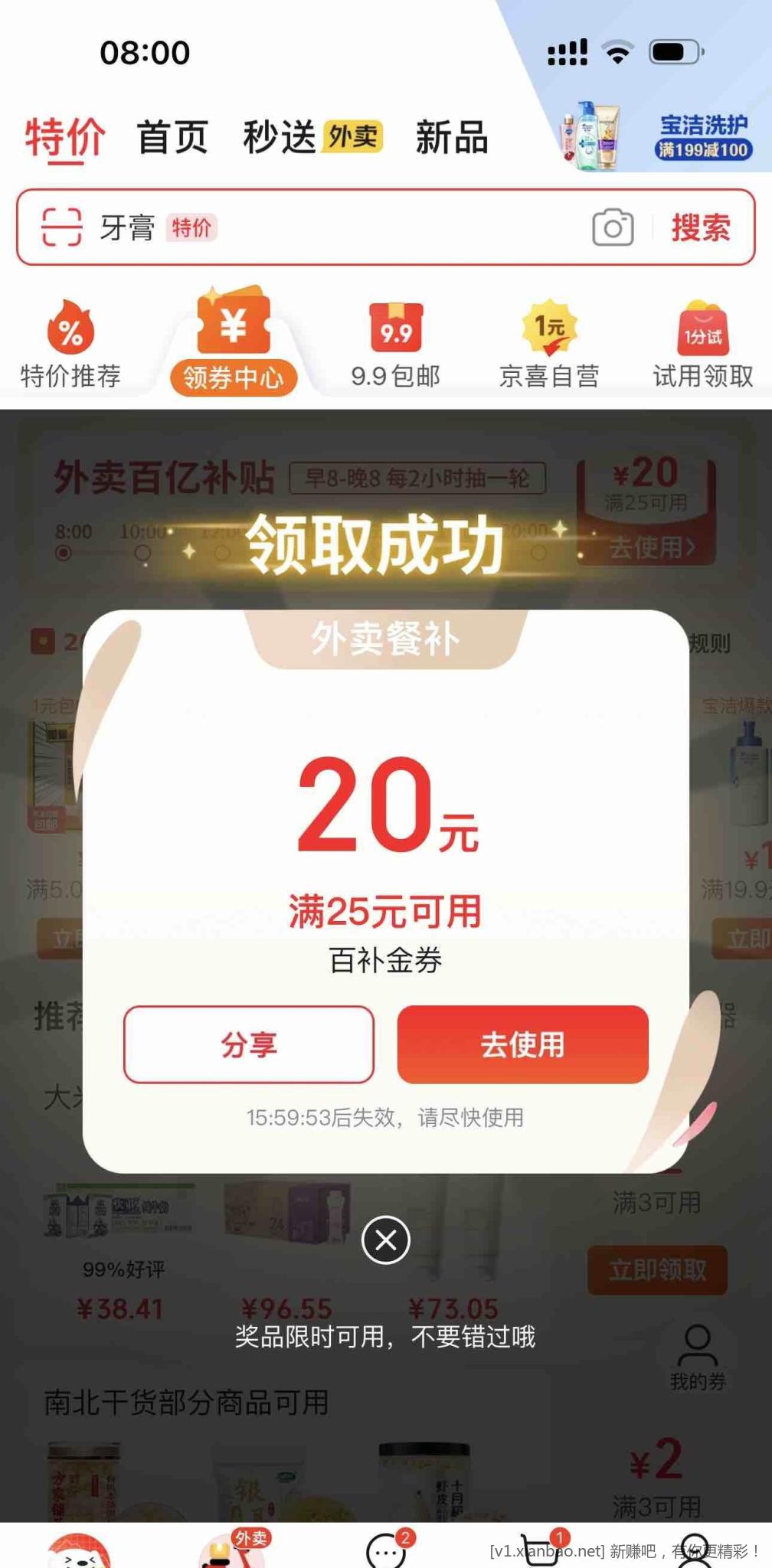Screen dimensions: 772x1568
Task: Switch to the 新品 tab
Action: pos(451,138)
